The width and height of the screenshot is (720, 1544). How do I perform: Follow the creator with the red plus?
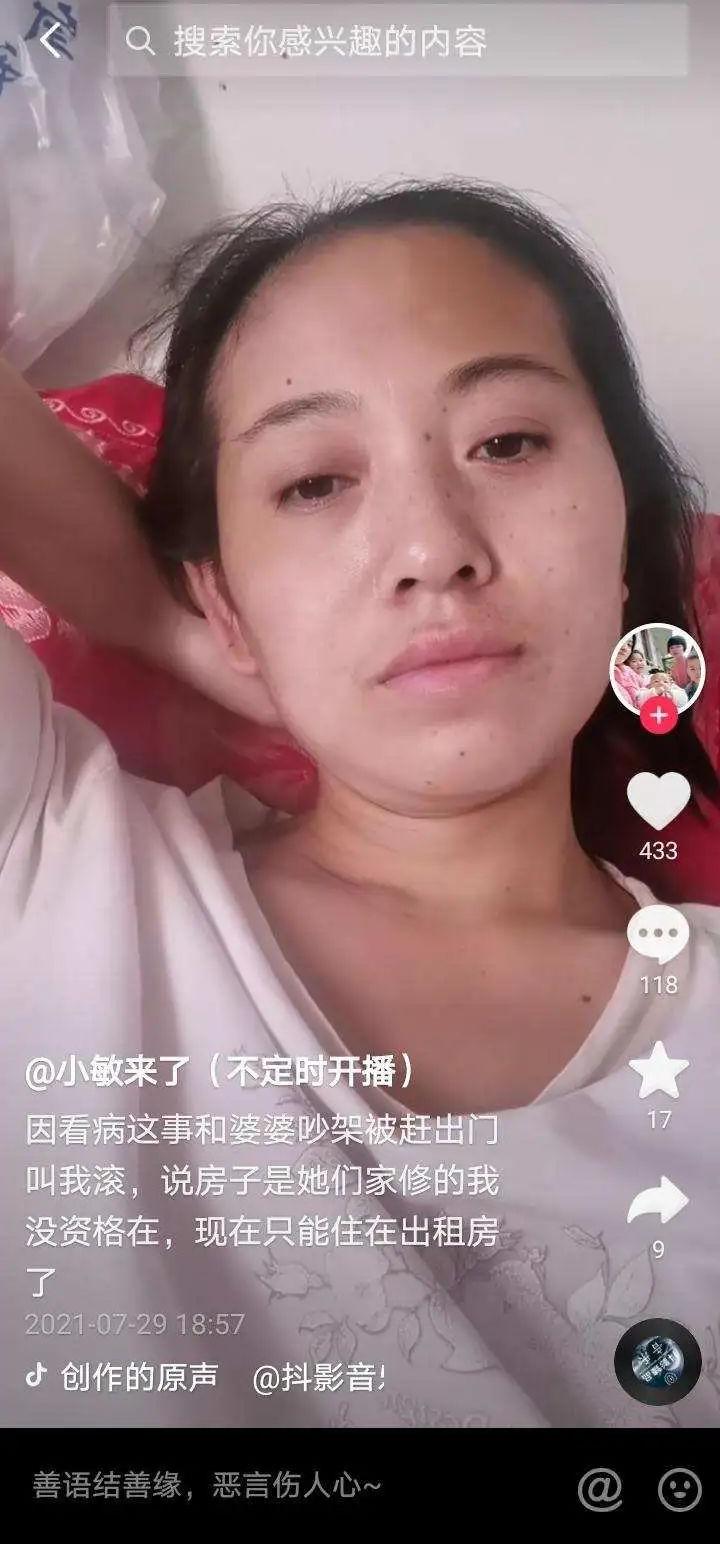(x=658, y=716)
